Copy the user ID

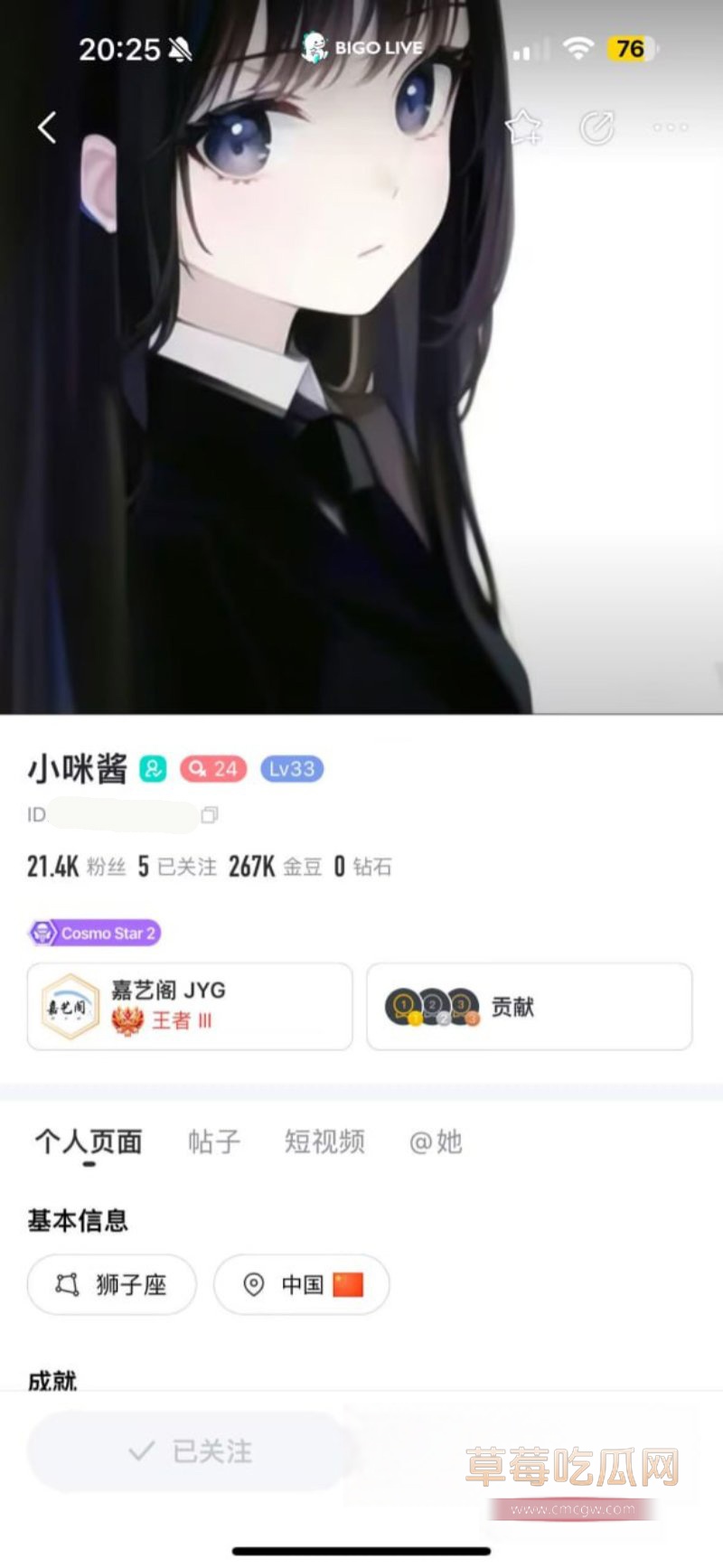click(209, 815)
